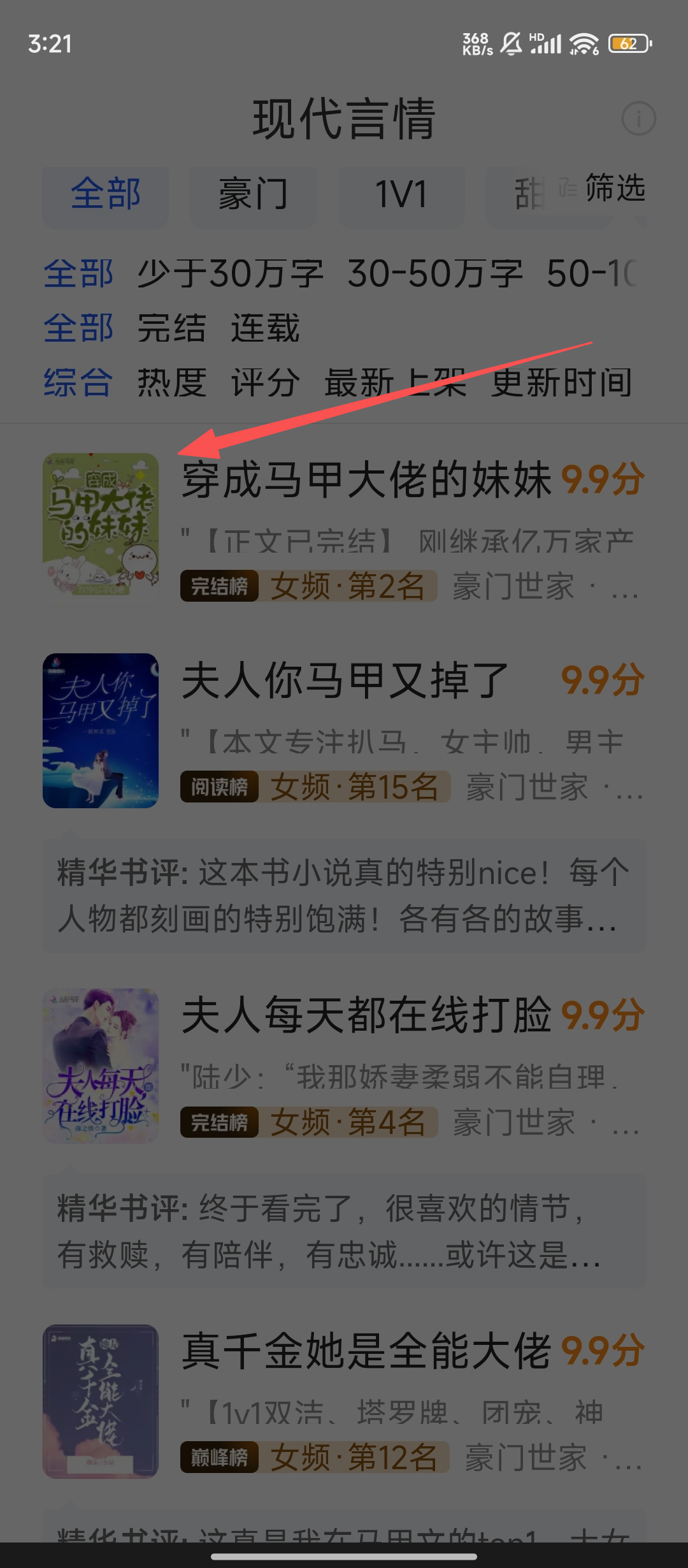Show only 连载 books
The image size is (688, 1568).
[x=265, y=329]
